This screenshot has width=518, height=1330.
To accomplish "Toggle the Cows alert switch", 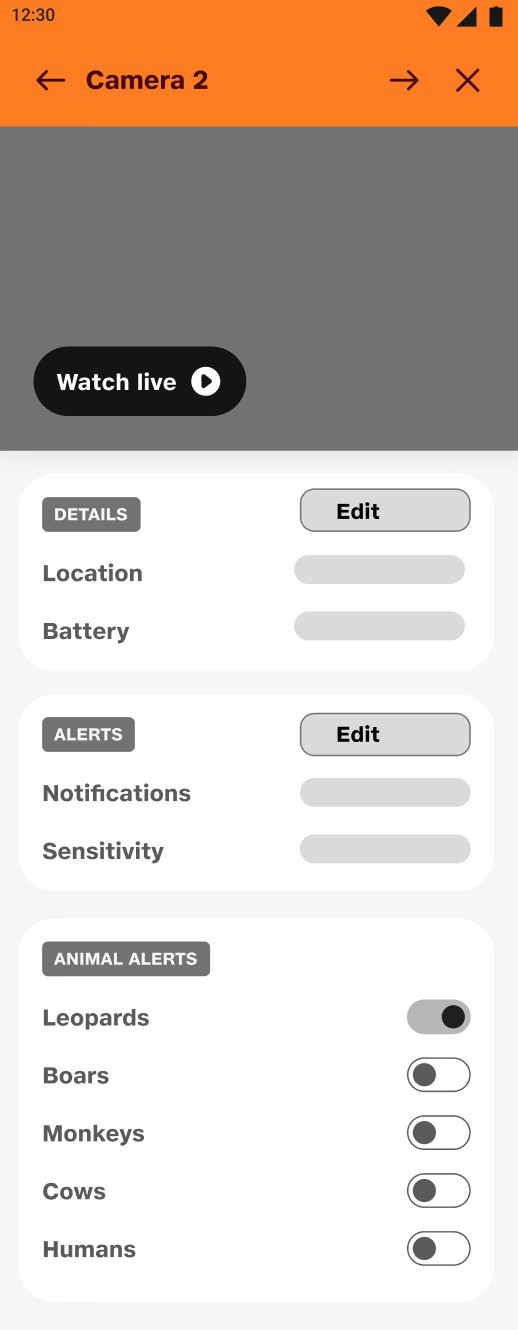I will click(438, 1191).
